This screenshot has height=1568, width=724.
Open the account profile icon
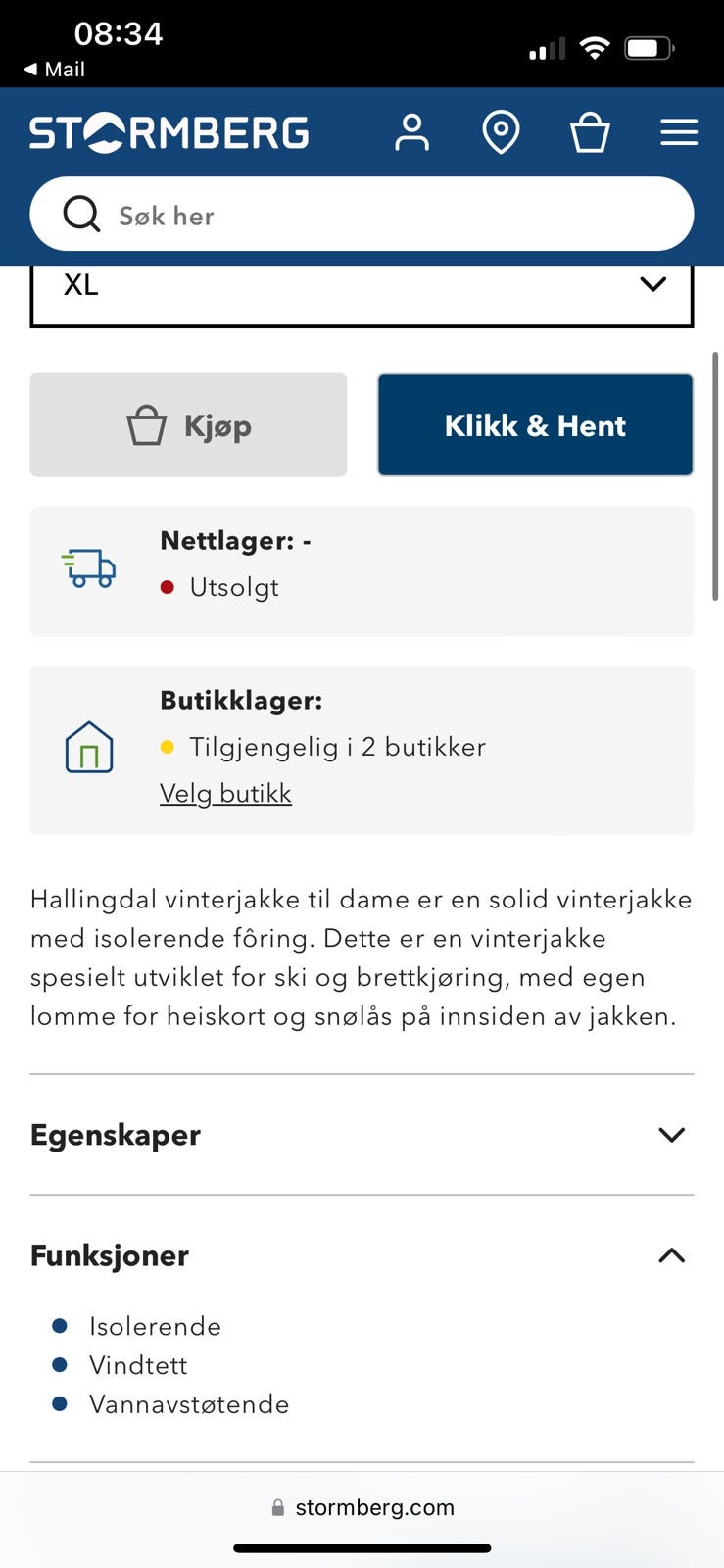[x=412, y=132]
